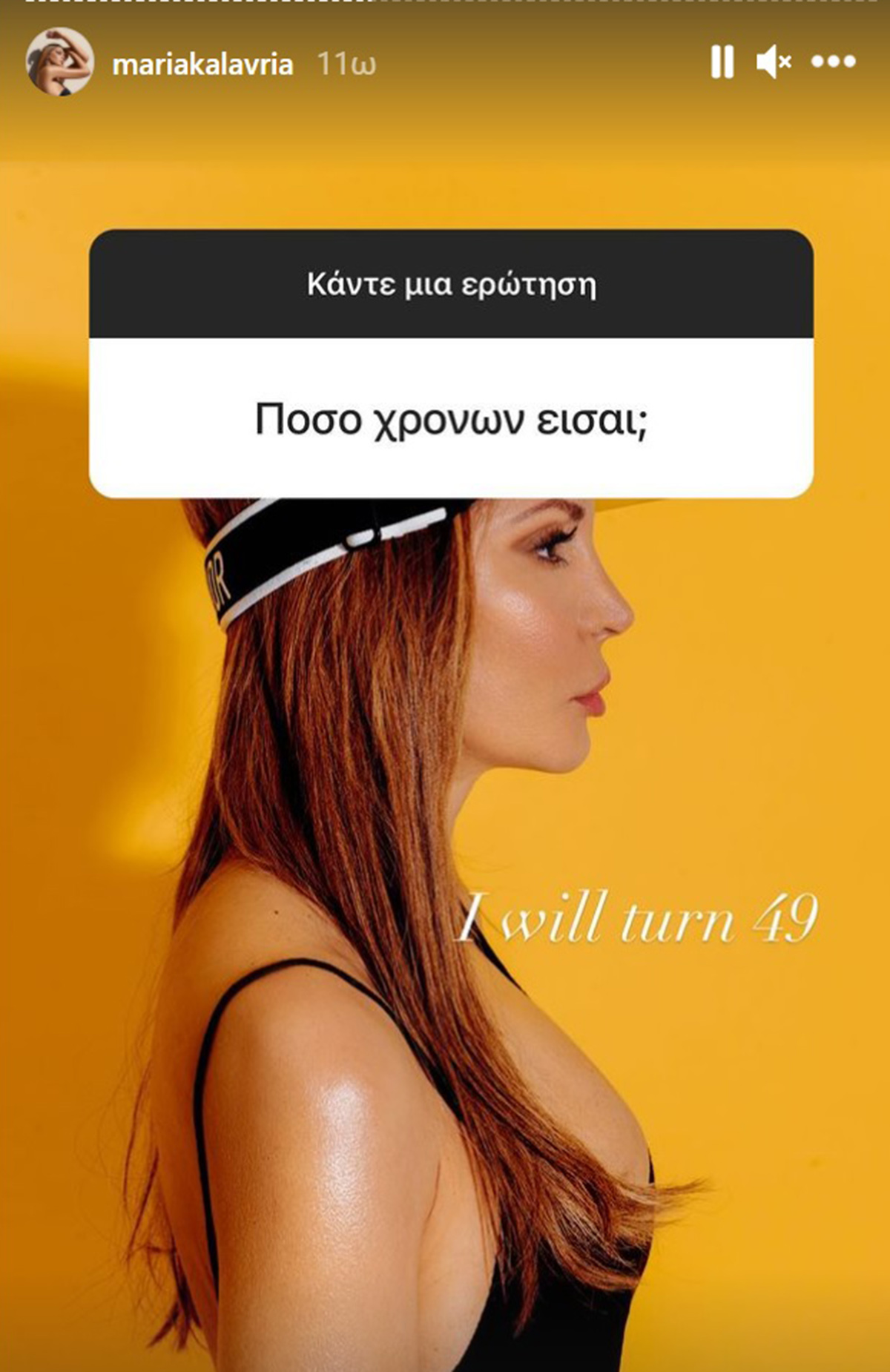Open mariakalavria's profile picture

60,62
